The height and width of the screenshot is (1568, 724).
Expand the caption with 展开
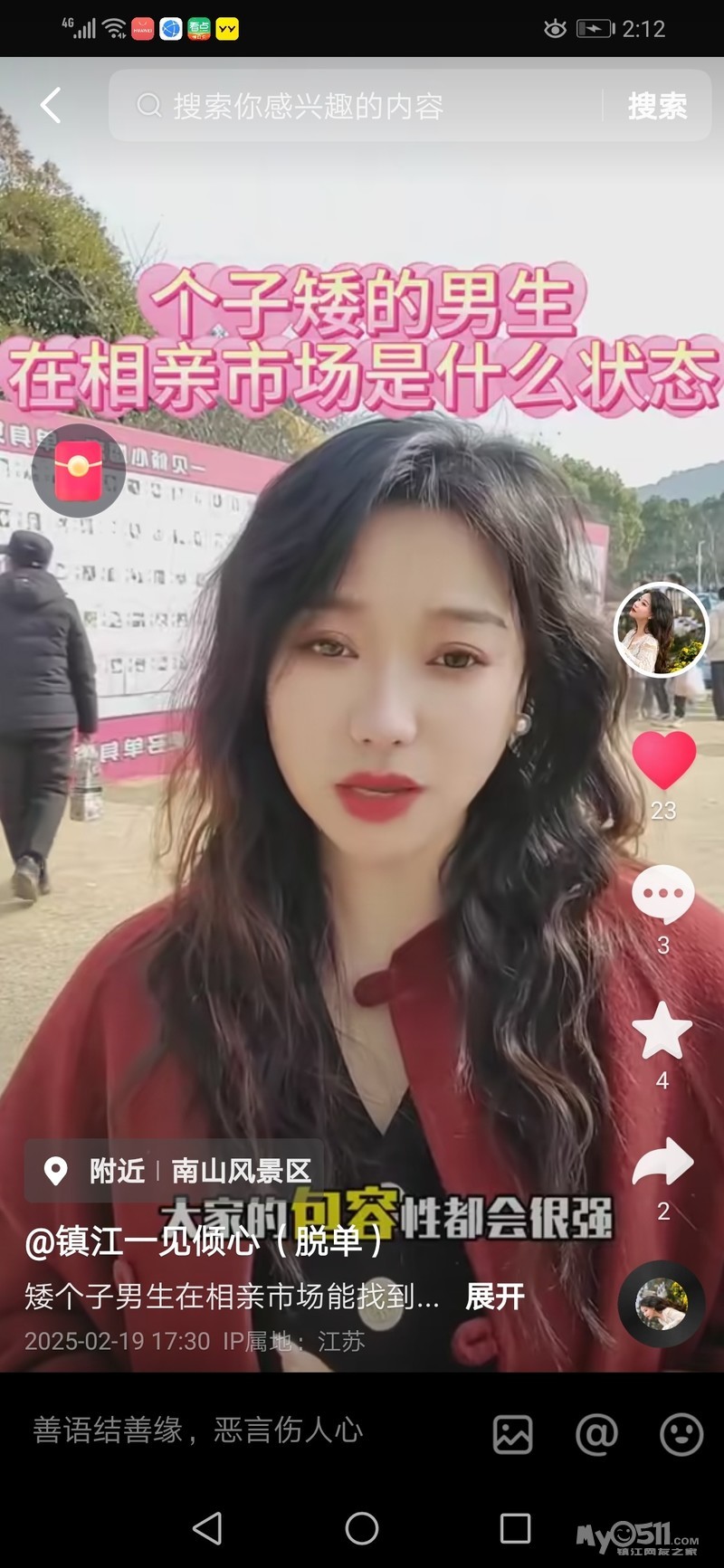tap(495, 1297)
